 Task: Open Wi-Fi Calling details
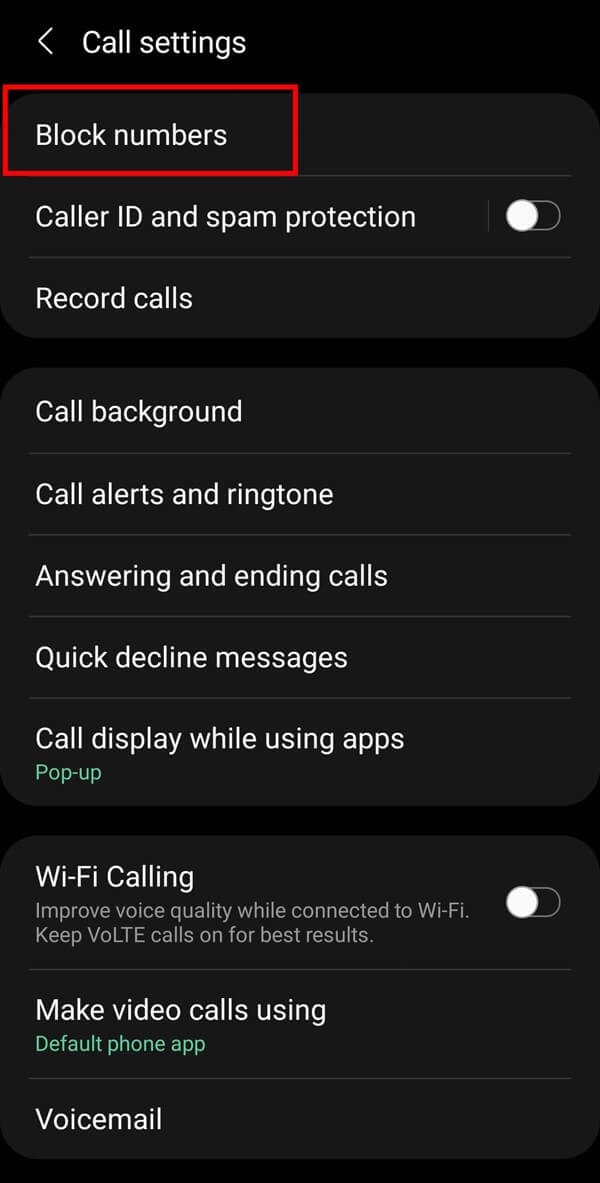pyautogui.click(x=250, y=903)
